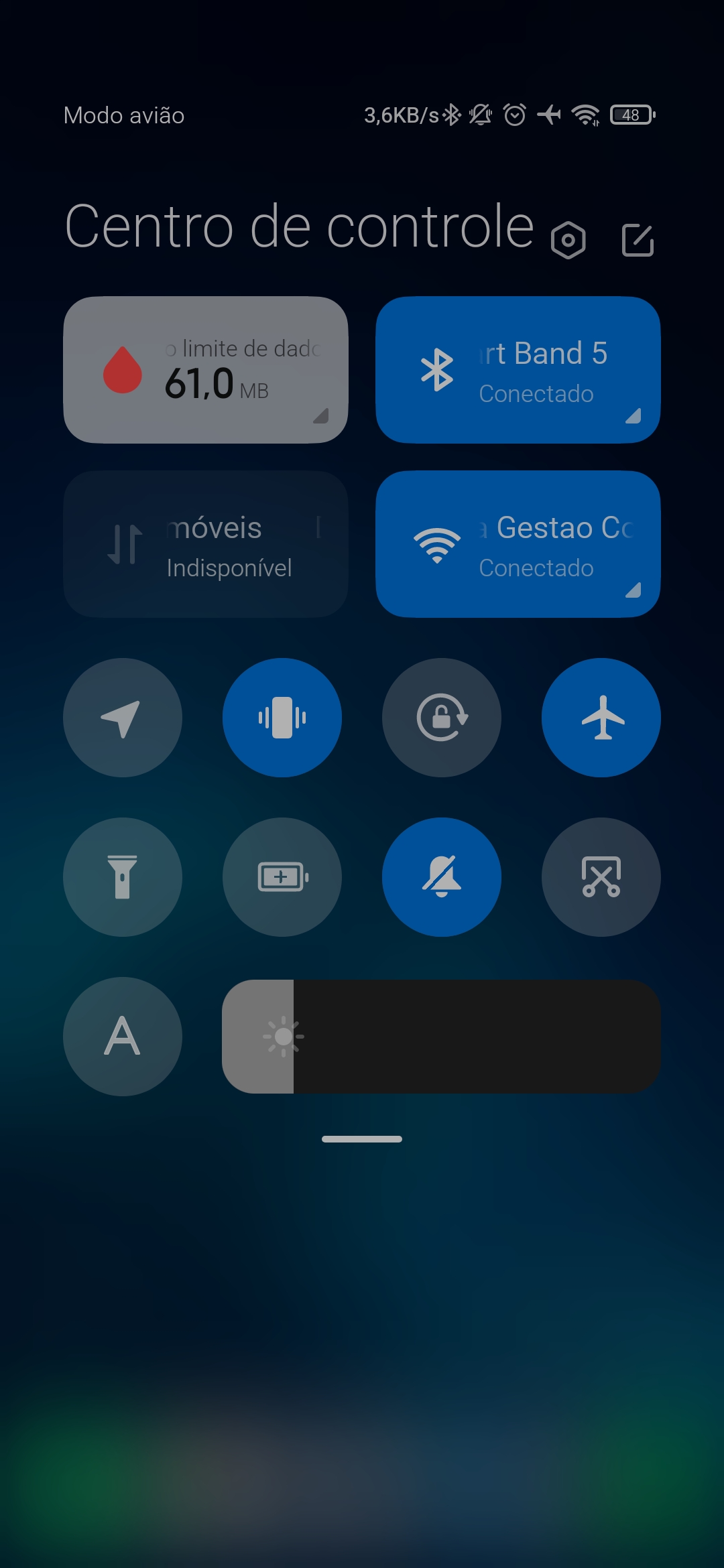The image size is (724, 1568).
Task: Enable battery saver mode
Action: (282, 877)
